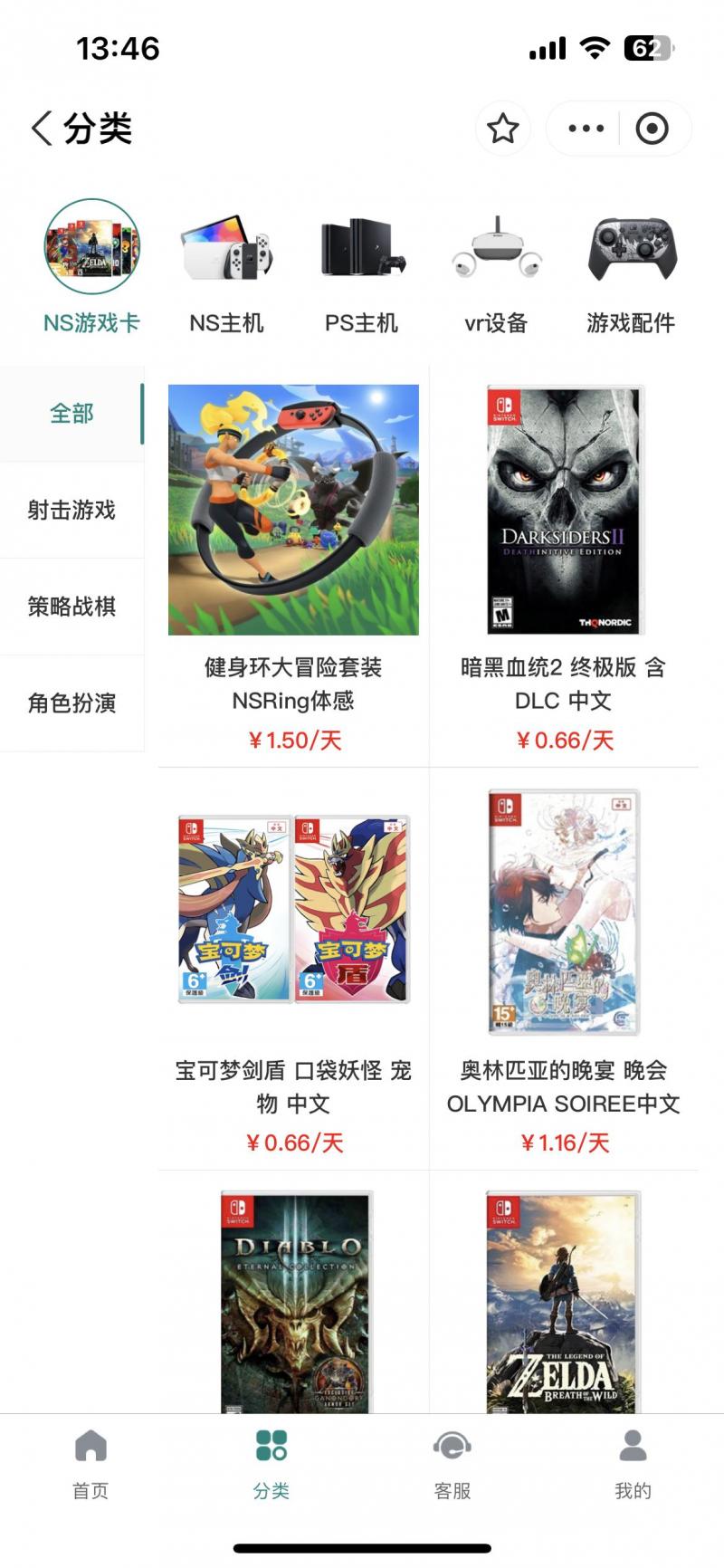The height and width of the screenshot is (1568, 724).
Task: Add this mini program to favorites
Action: point(503,129)
